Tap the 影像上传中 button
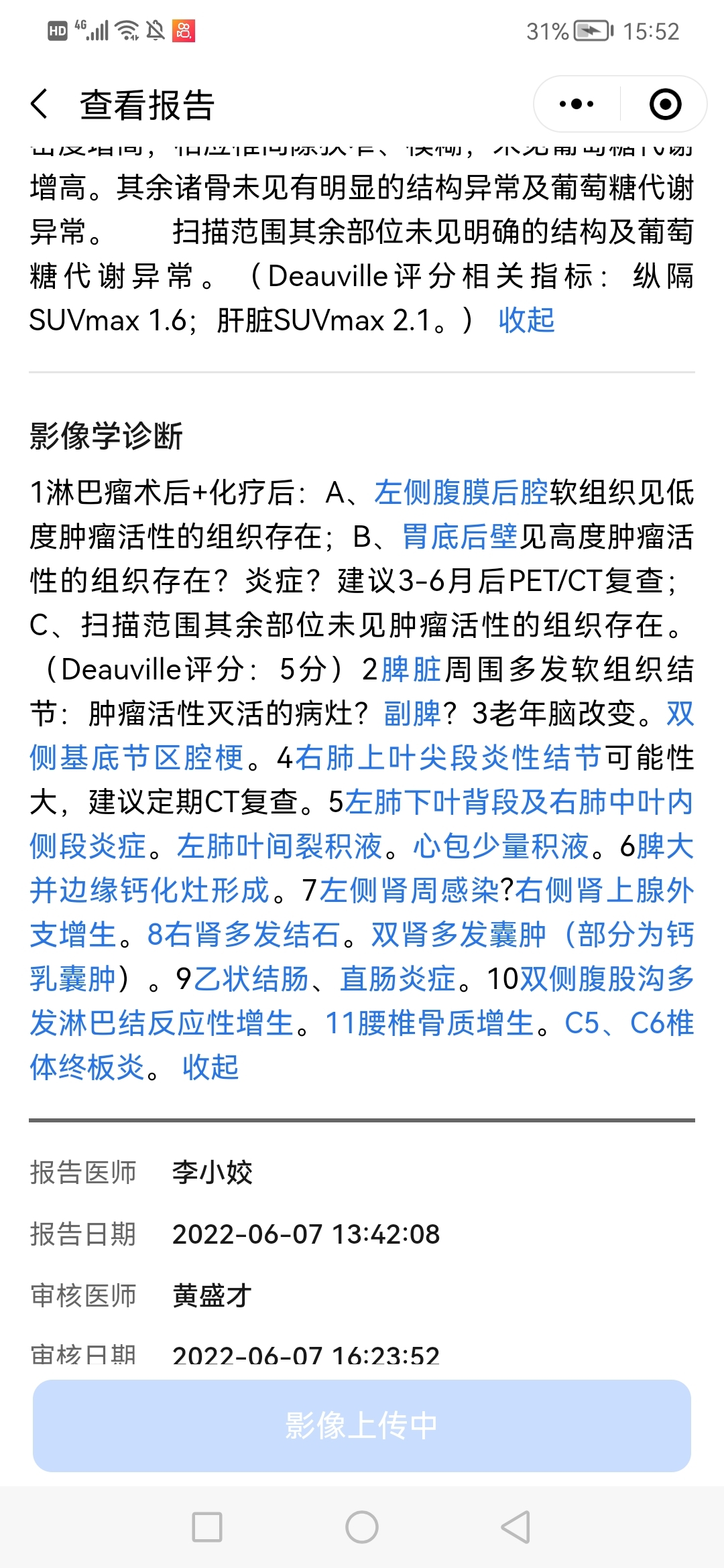Image resolution: width=724 pixels, height=1568 pixels. coord(362,1425)
